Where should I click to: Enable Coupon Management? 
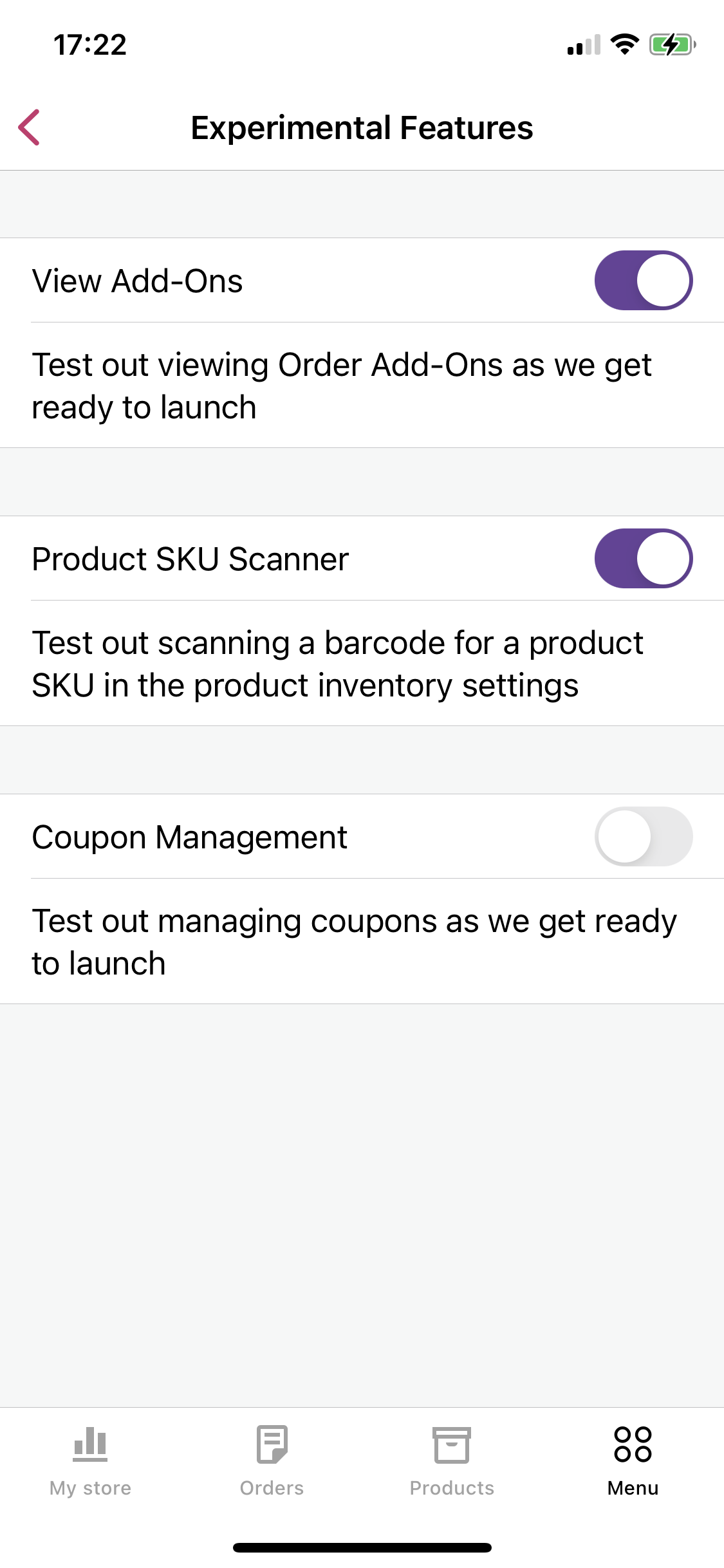pyautogui.click(x=643, y=836)
